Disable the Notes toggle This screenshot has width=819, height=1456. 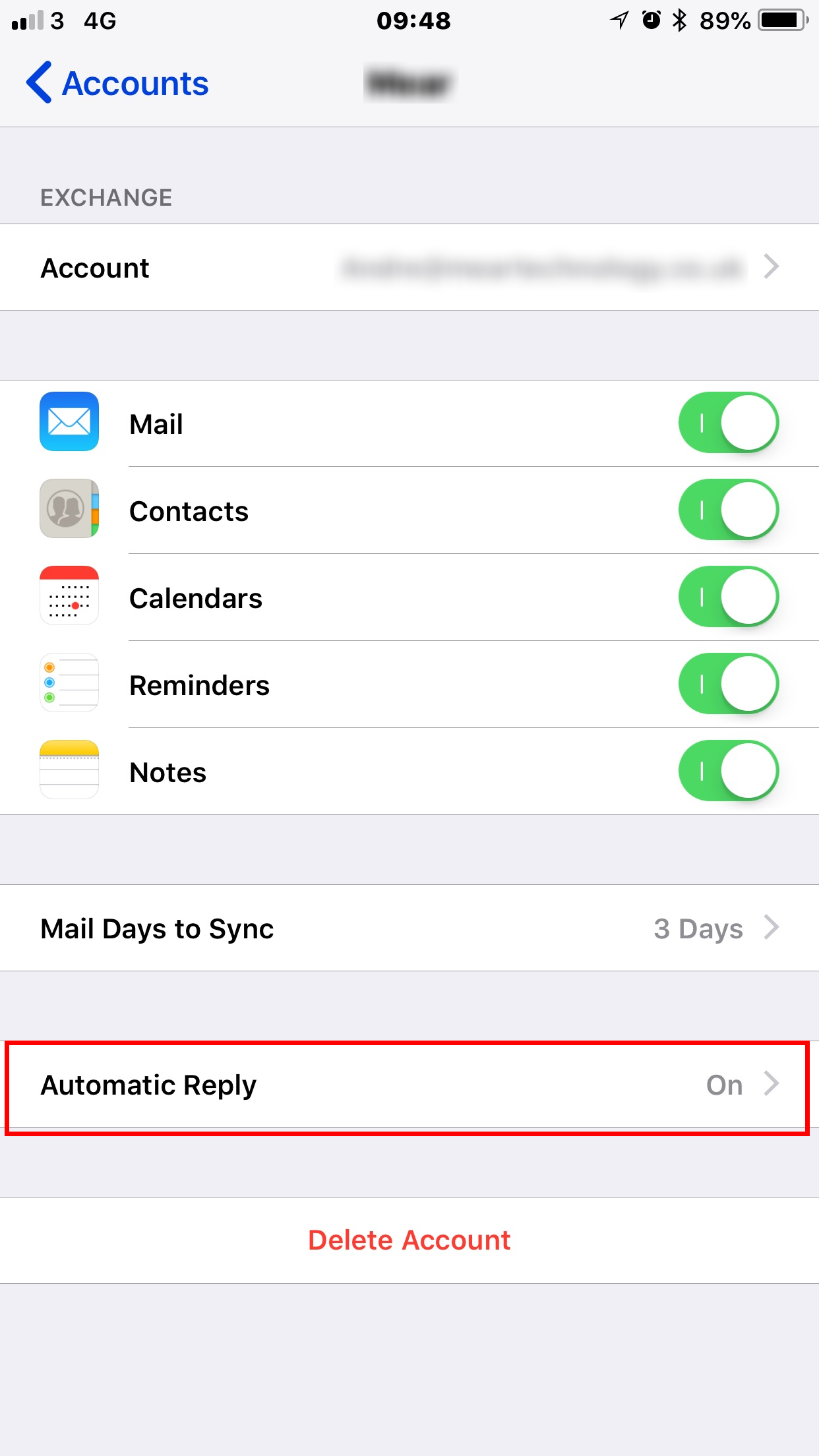coord(729,771)
